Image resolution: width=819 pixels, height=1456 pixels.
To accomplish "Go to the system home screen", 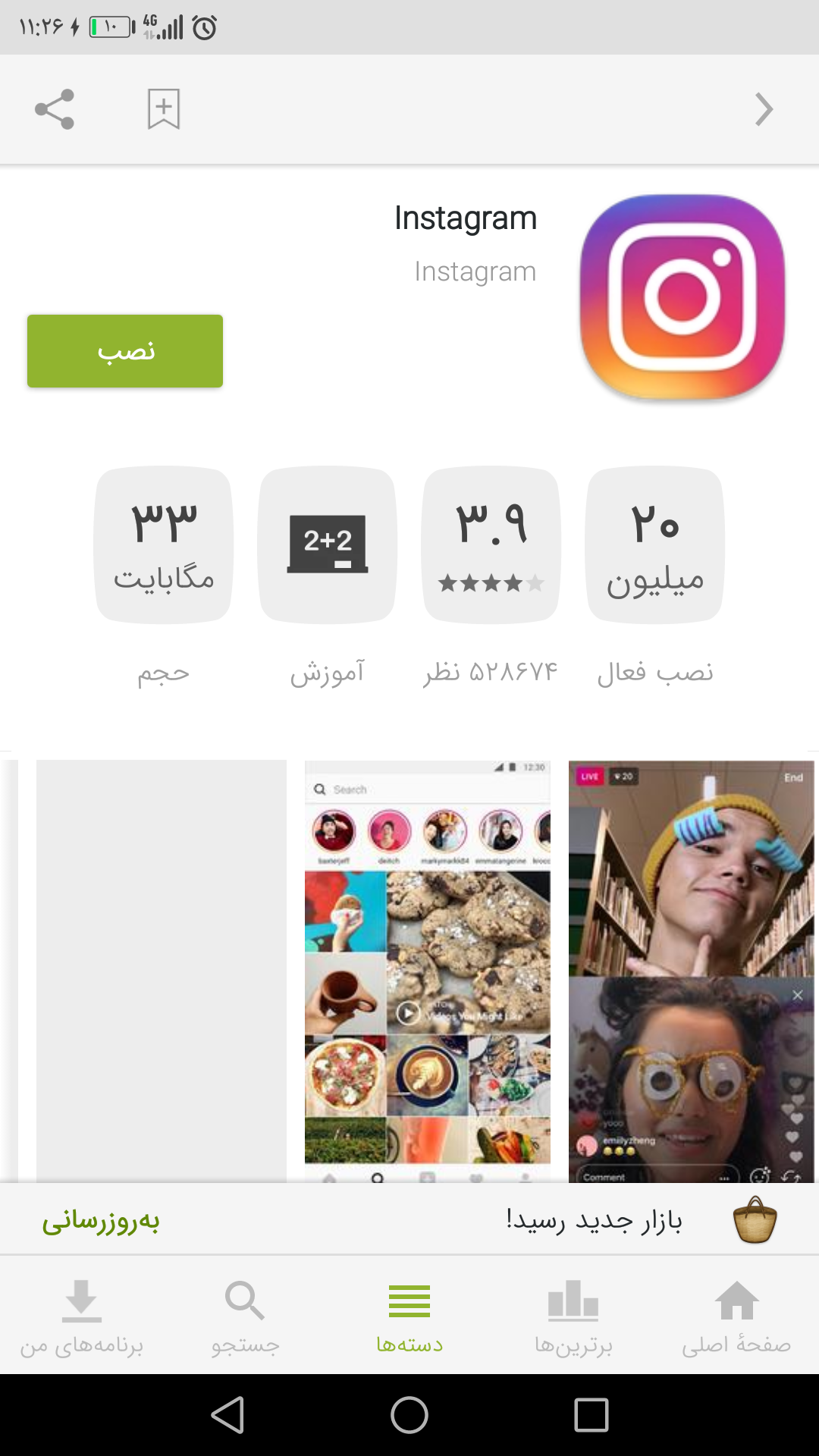I will (x=409, y=1415).
